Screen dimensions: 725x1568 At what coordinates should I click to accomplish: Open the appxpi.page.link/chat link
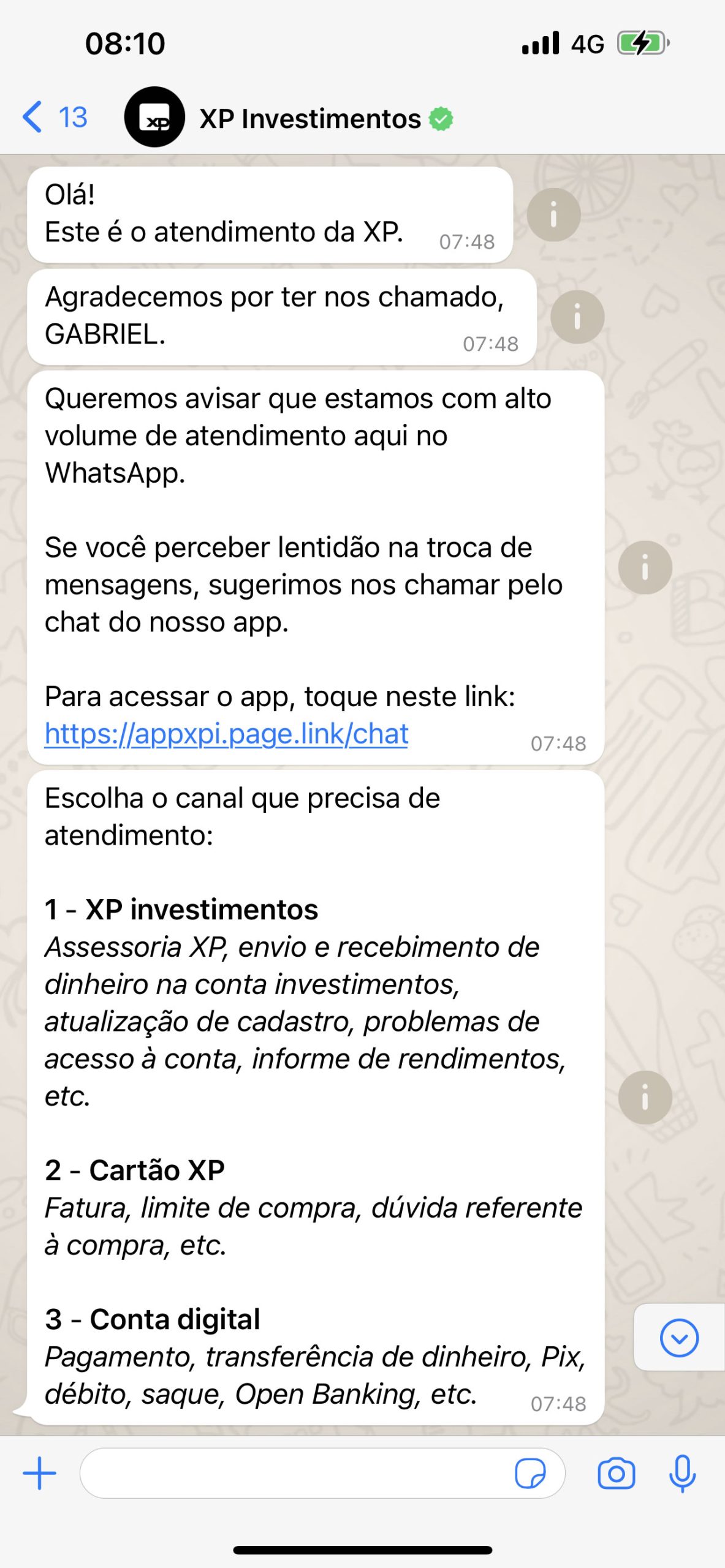pyautogui.click(x=226, y=734)
